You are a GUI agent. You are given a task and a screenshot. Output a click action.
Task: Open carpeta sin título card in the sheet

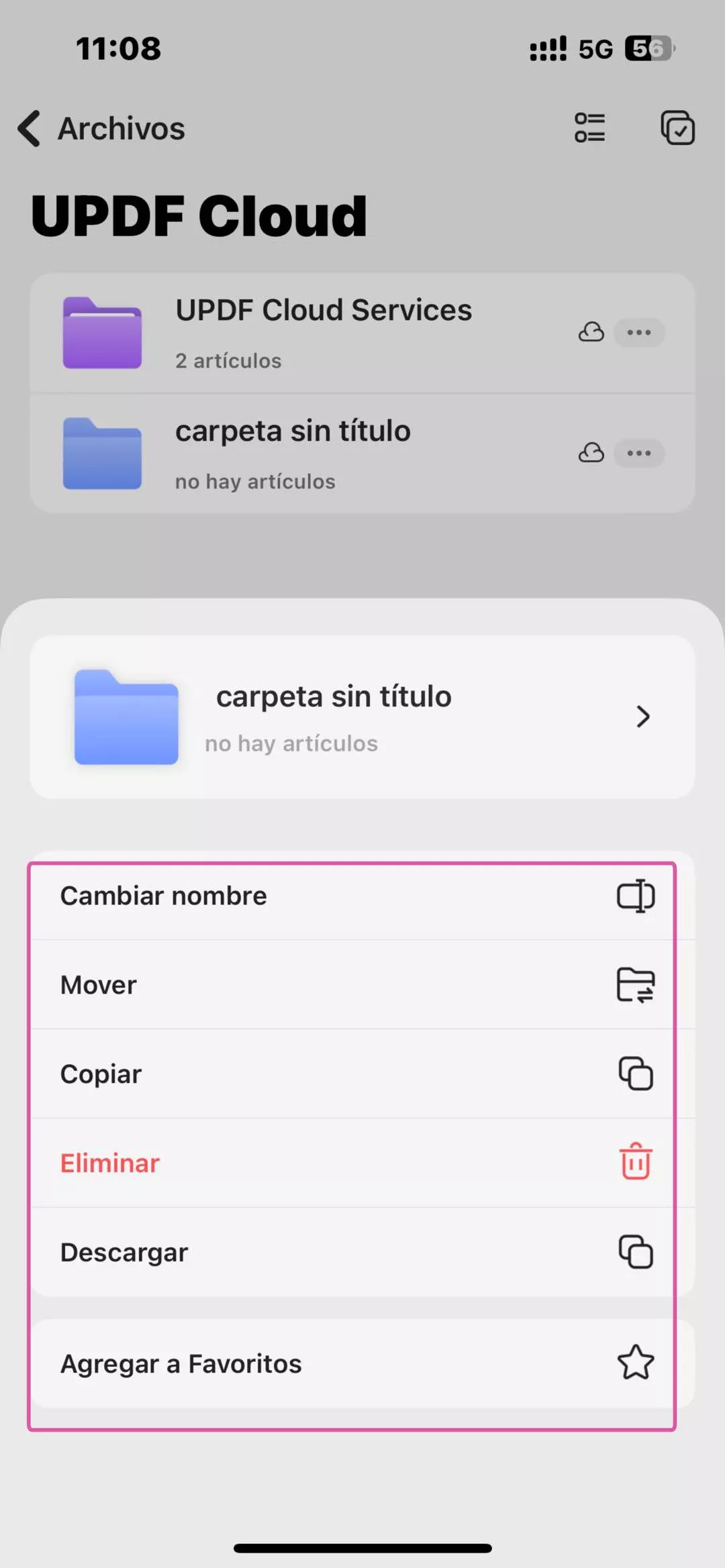point(362,717)
